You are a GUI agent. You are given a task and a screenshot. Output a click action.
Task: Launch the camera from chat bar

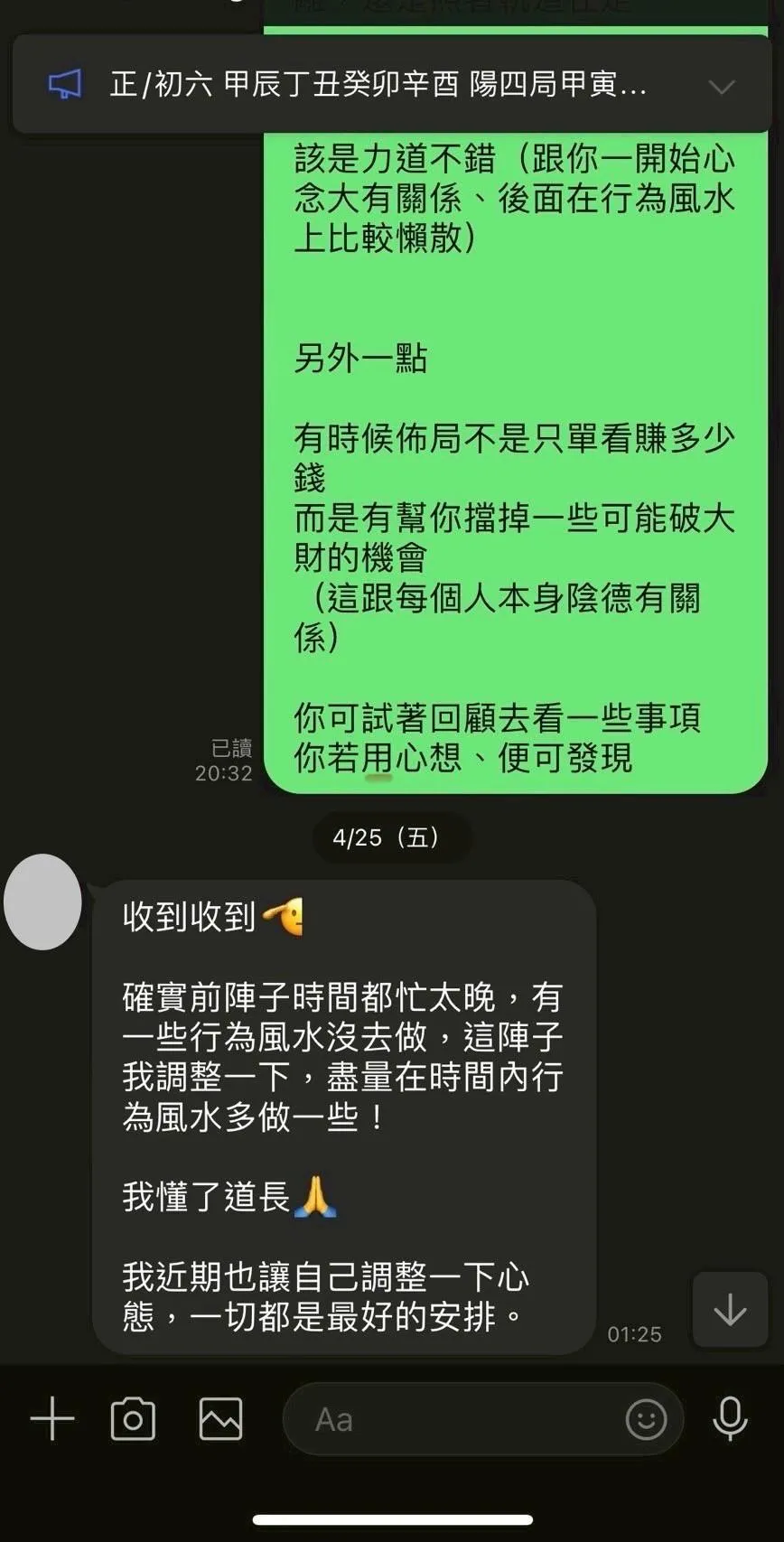pyautogui.click(x=133, y=1418)
